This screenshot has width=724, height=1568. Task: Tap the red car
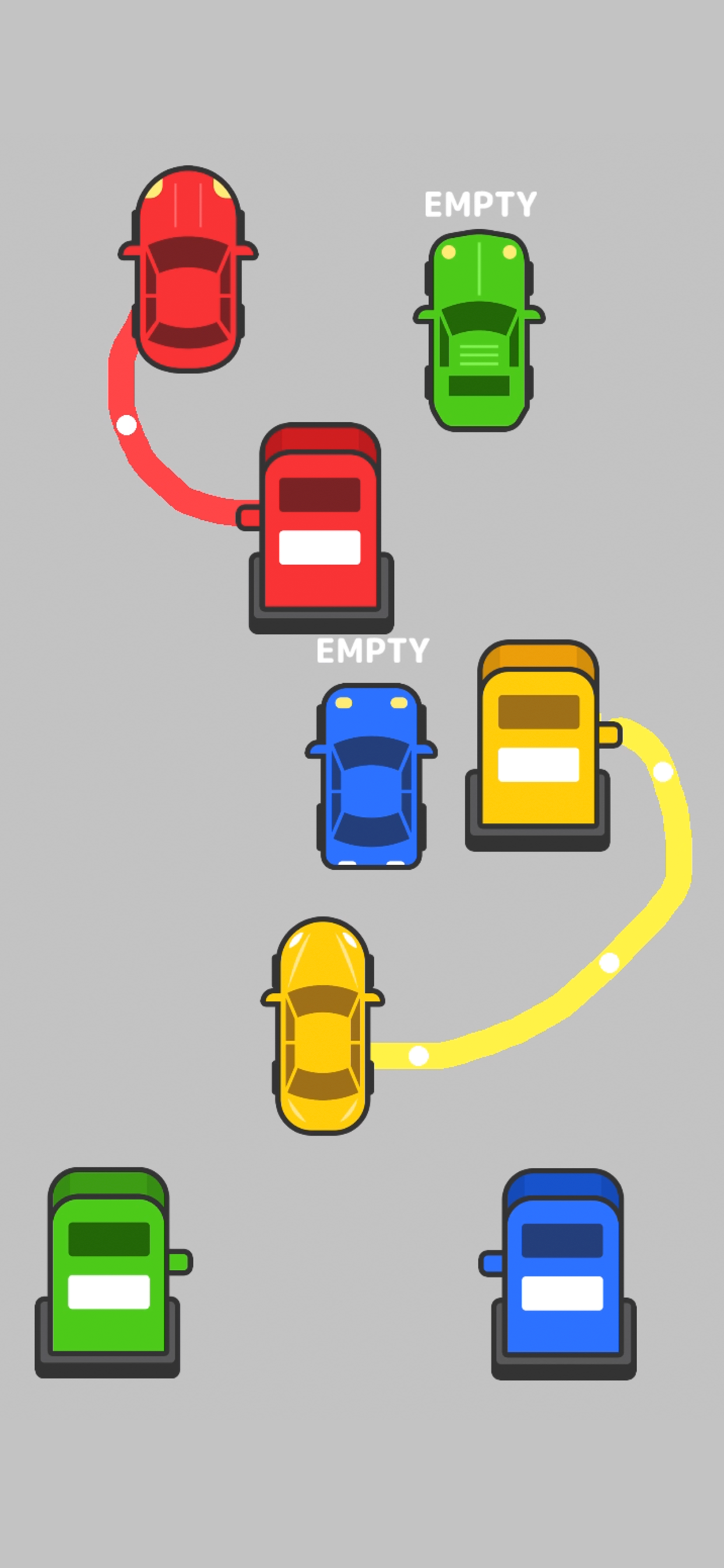(x=188, y=268)
